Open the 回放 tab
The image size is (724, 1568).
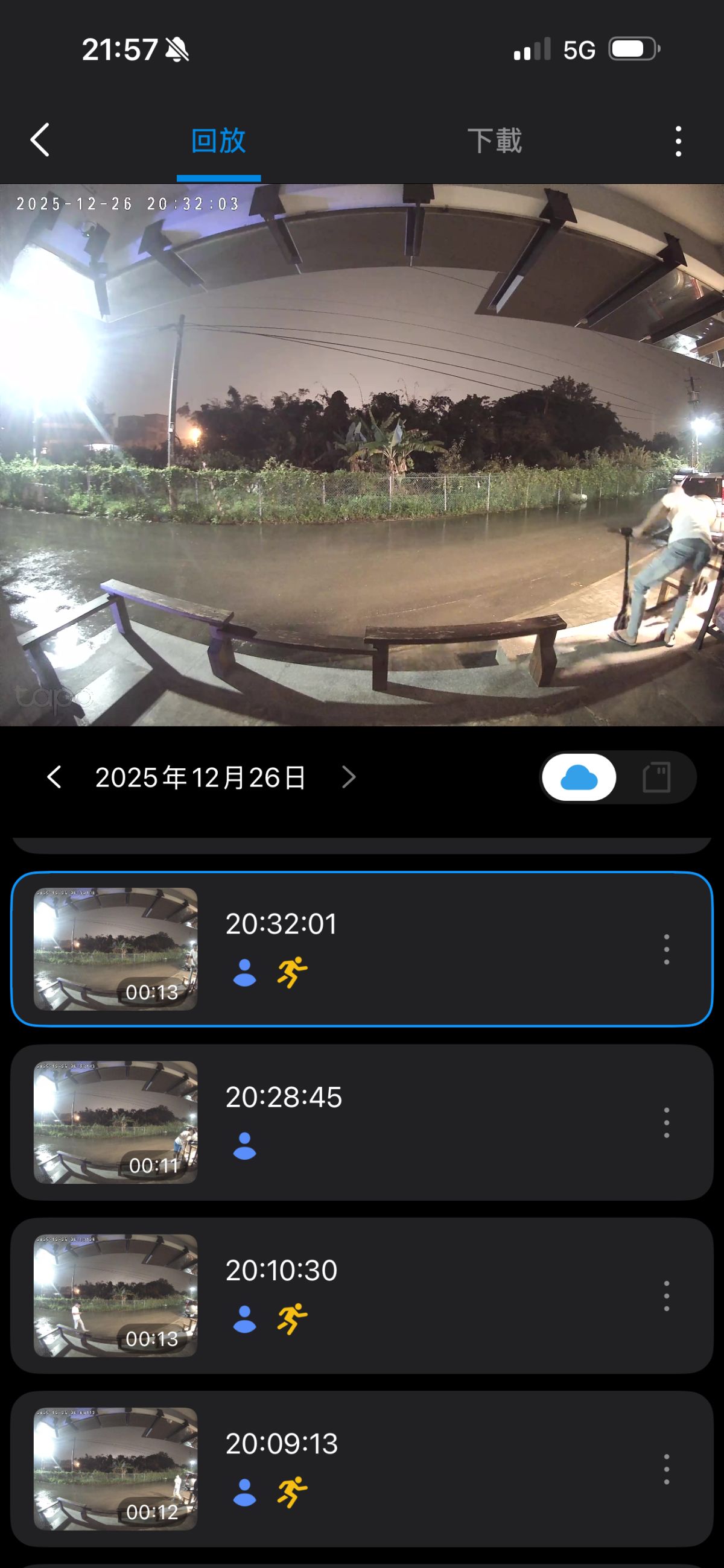(x=218, y=141)
